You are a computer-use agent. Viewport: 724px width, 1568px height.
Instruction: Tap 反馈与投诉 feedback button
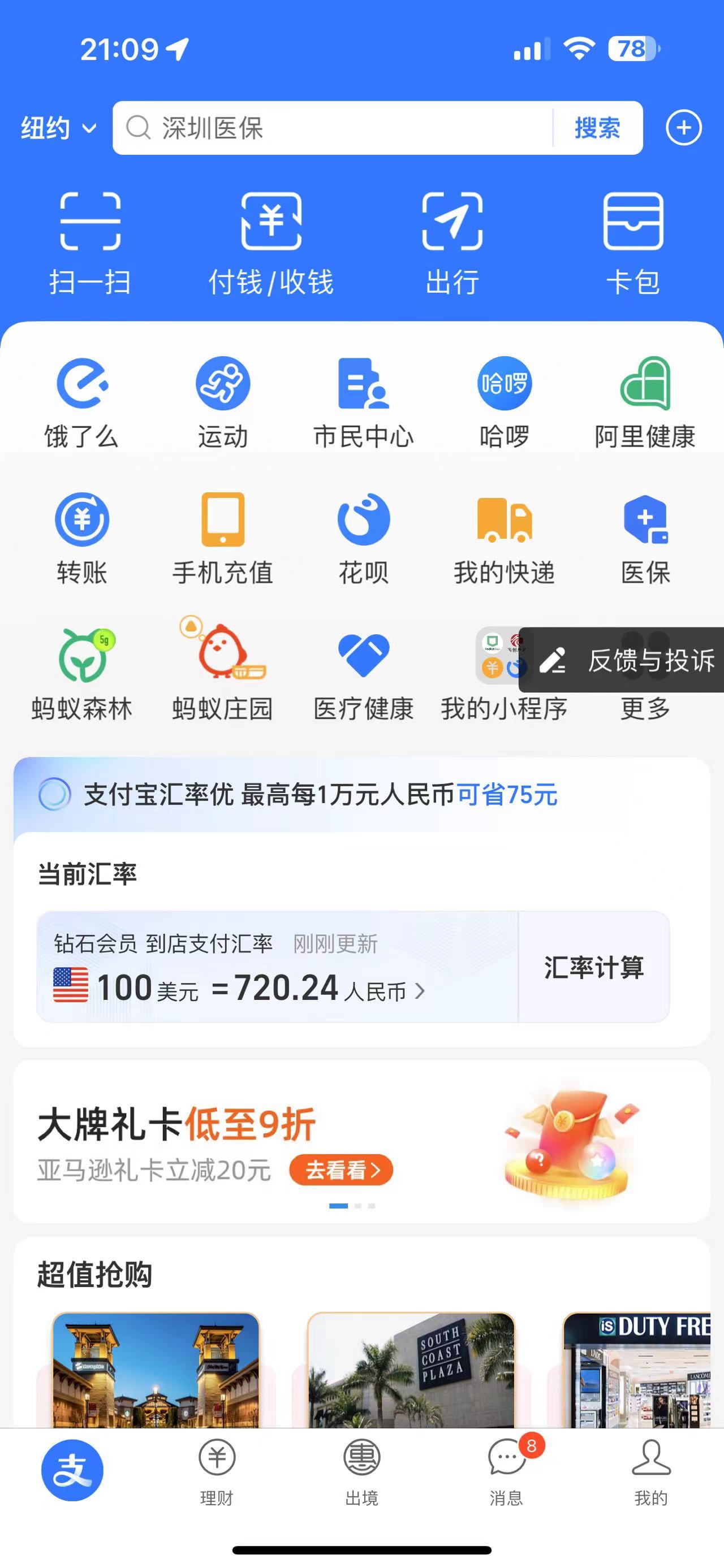(627, 660)
